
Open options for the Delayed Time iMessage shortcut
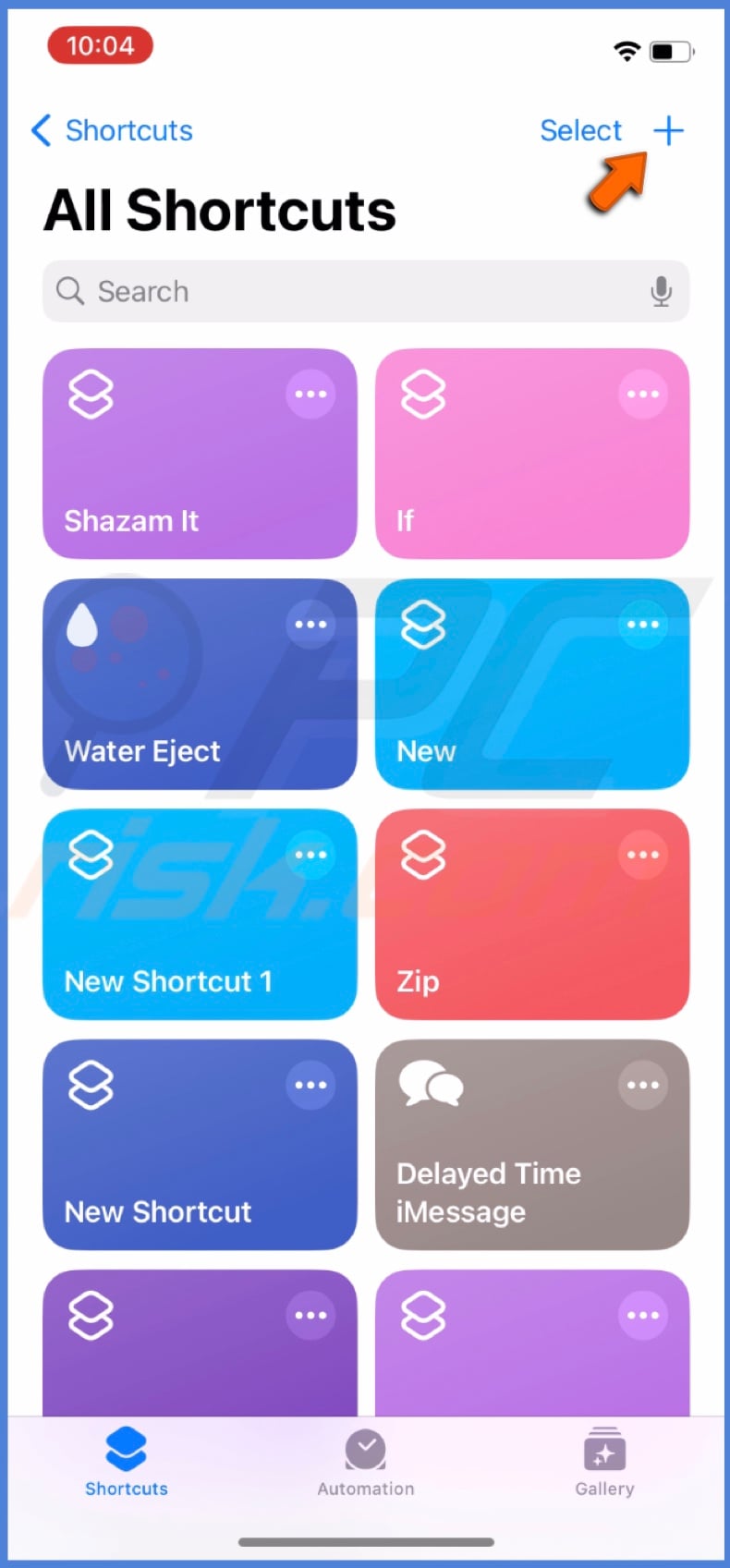coord(642,1085)
